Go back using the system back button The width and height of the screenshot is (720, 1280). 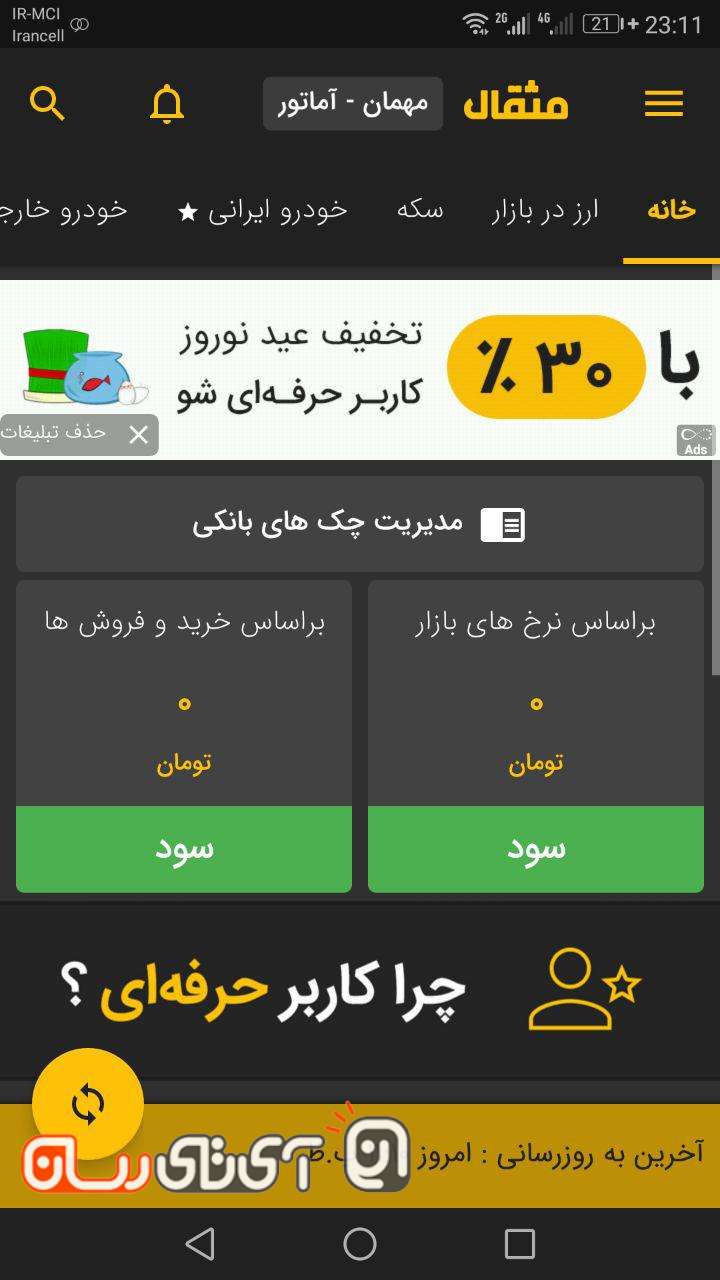(200, 1244)
